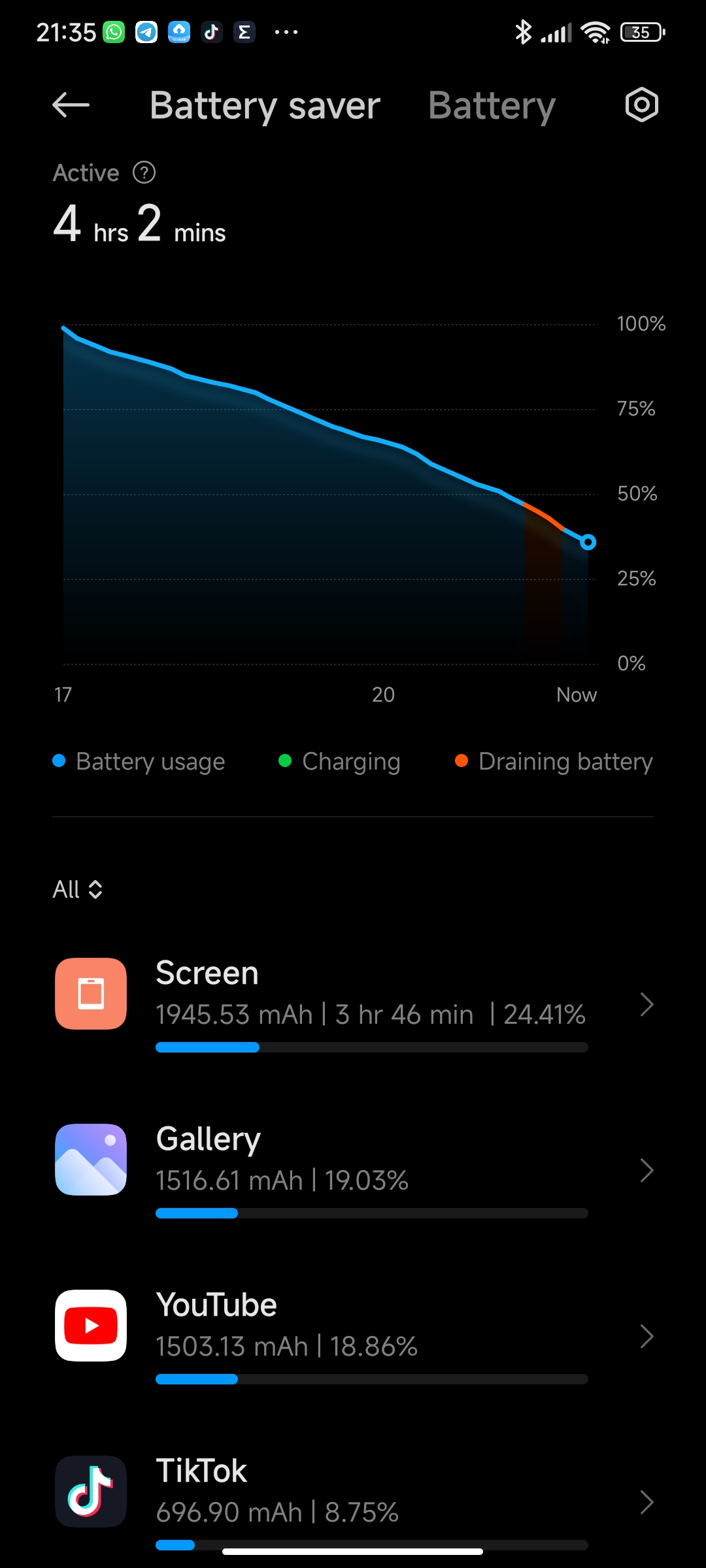Viewport: 706px width, 1568px height.
Task: Open YouTube battery usage details
Action: pos(353,1337)
